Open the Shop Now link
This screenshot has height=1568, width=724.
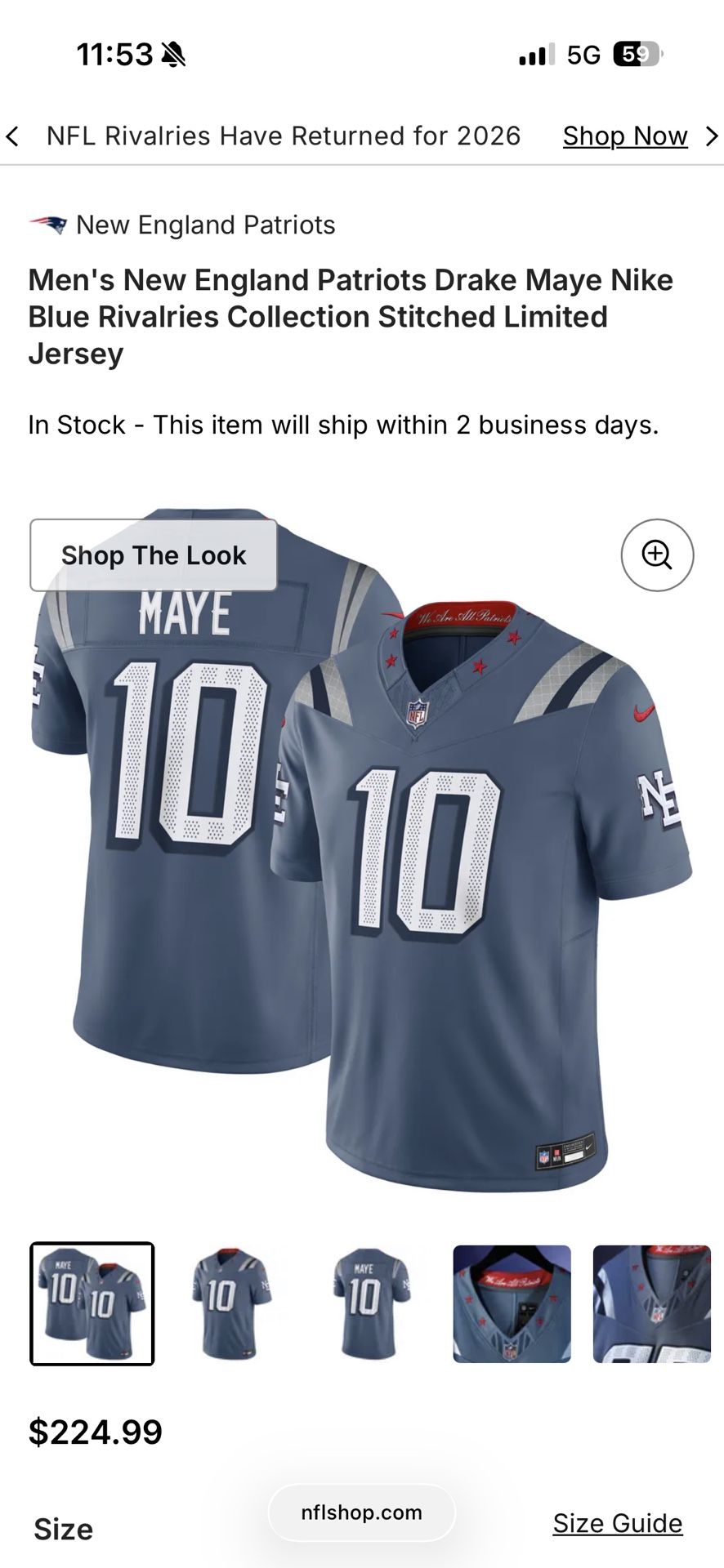tap(625, 136)
